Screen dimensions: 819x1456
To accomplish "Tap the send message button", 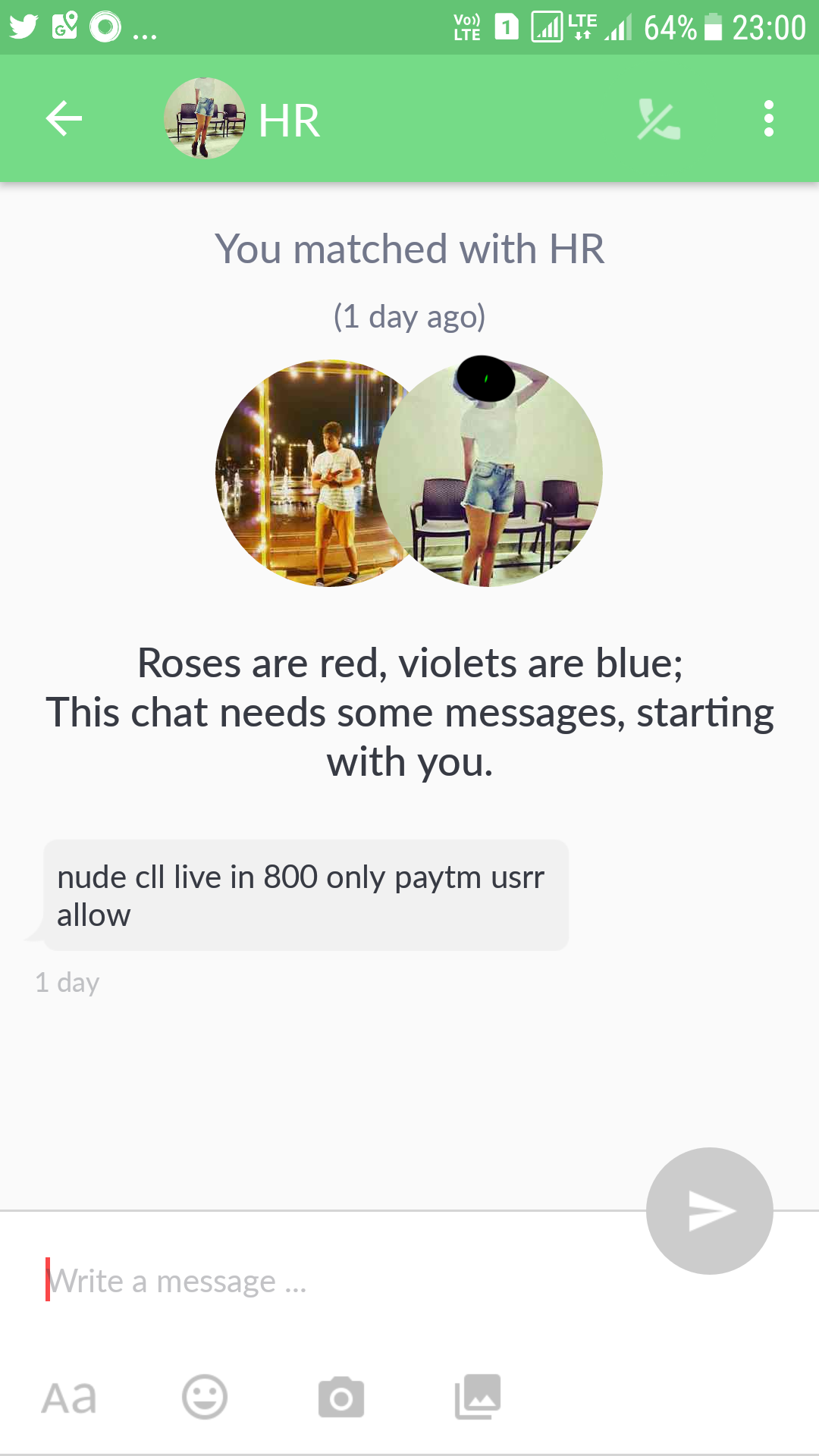I will (x=710, y=1211).
